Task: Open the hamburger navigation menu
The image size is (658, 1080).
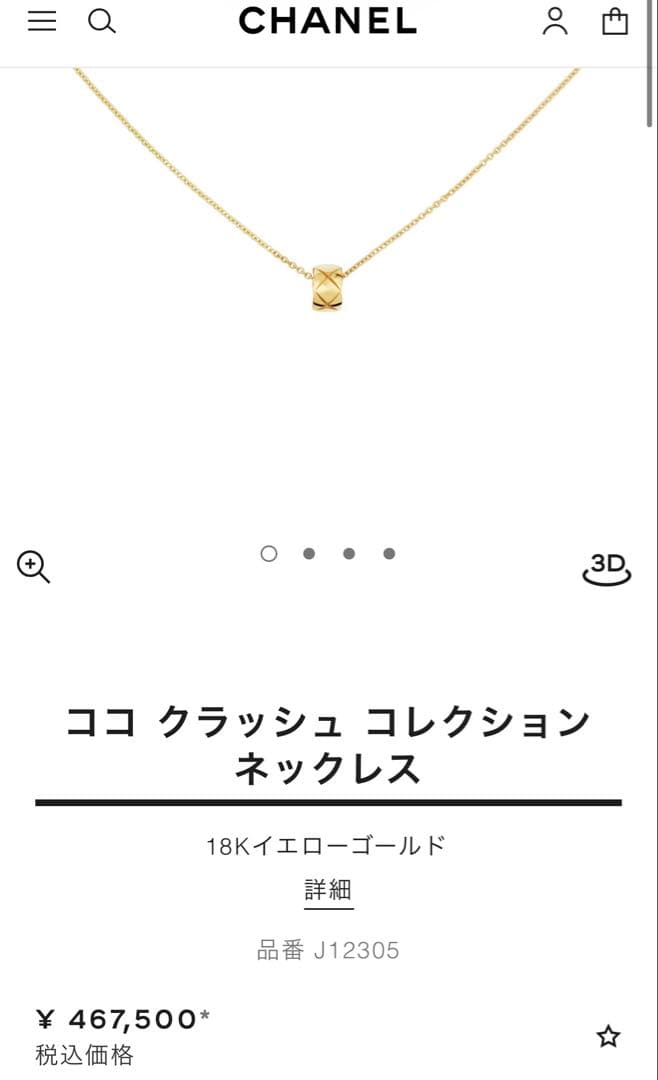Action: click(42, 21)
